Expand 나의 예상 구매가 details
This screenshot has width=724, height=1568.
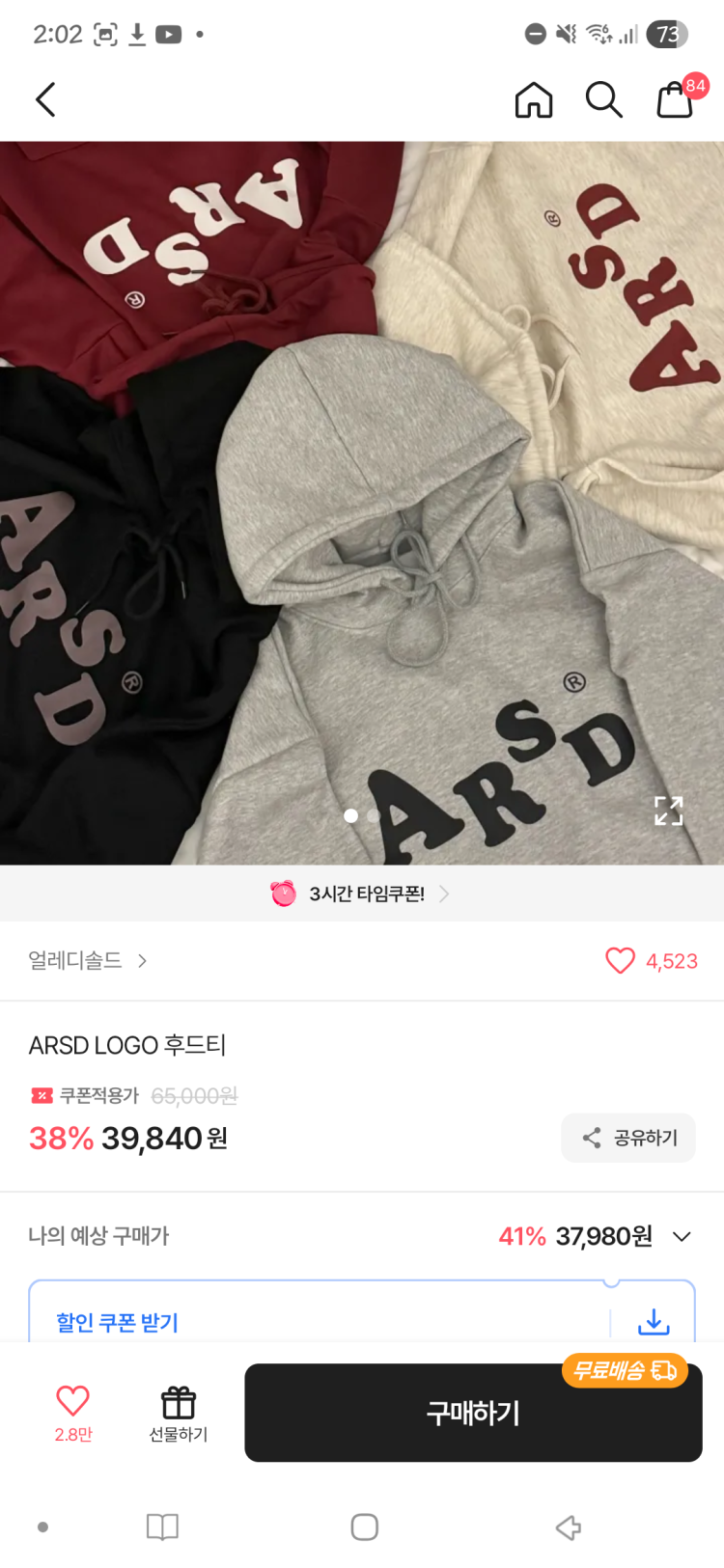pyautogui.click(x=682, y=1236)
